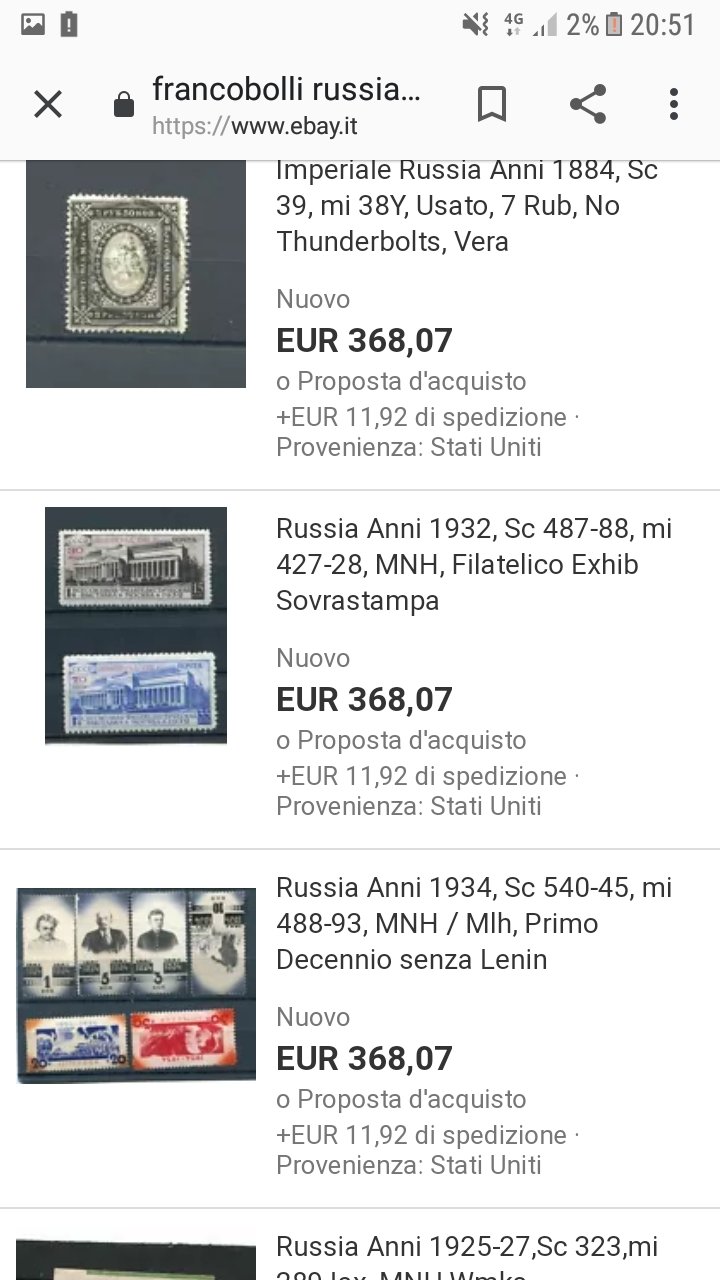View the 7 Rub stamp thumbnail
Screen dimensions: 720x1280
click(136, 273)
